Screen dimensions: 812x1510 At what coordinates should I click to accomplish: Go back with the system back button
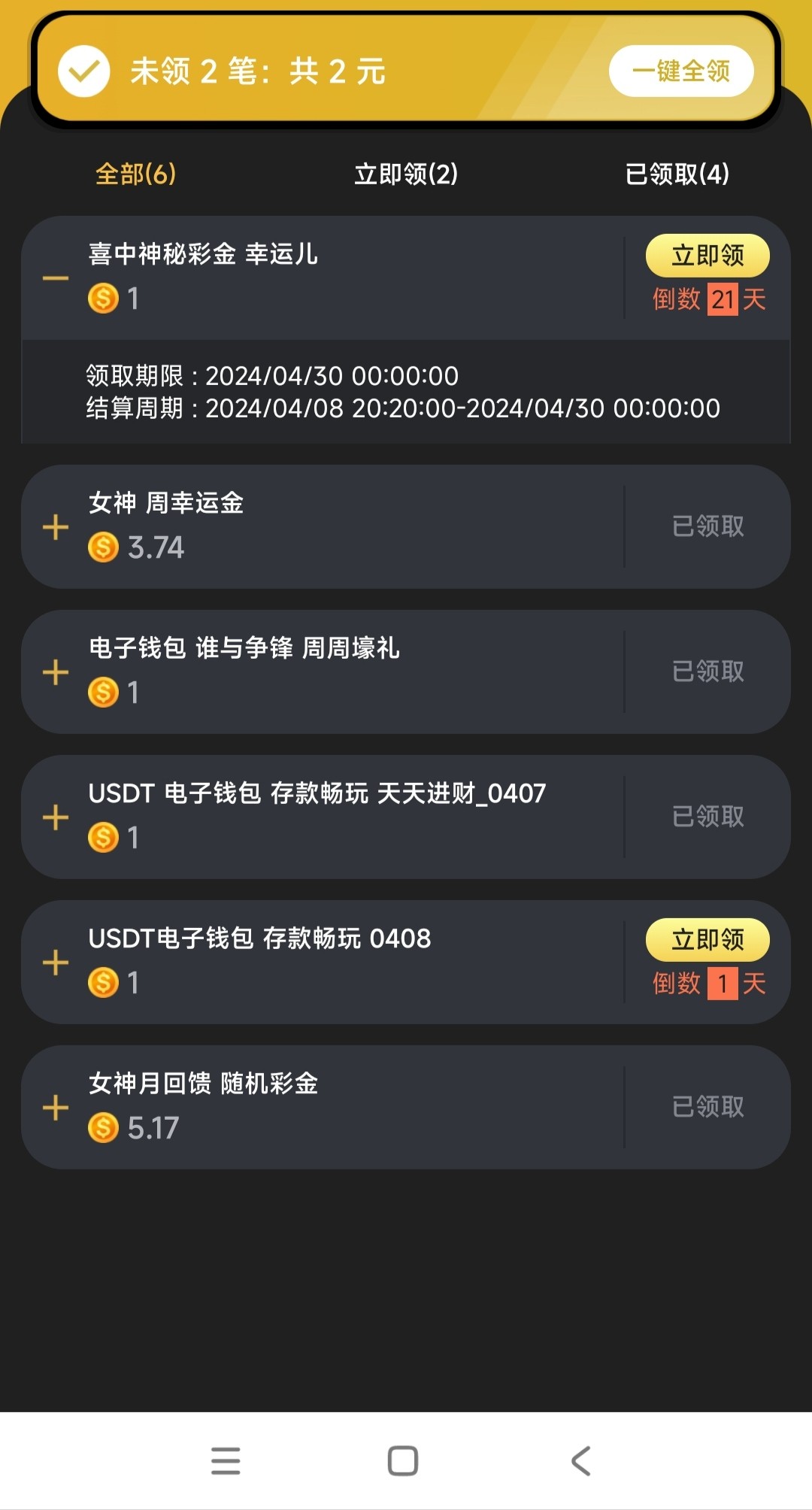point(580,1461)
